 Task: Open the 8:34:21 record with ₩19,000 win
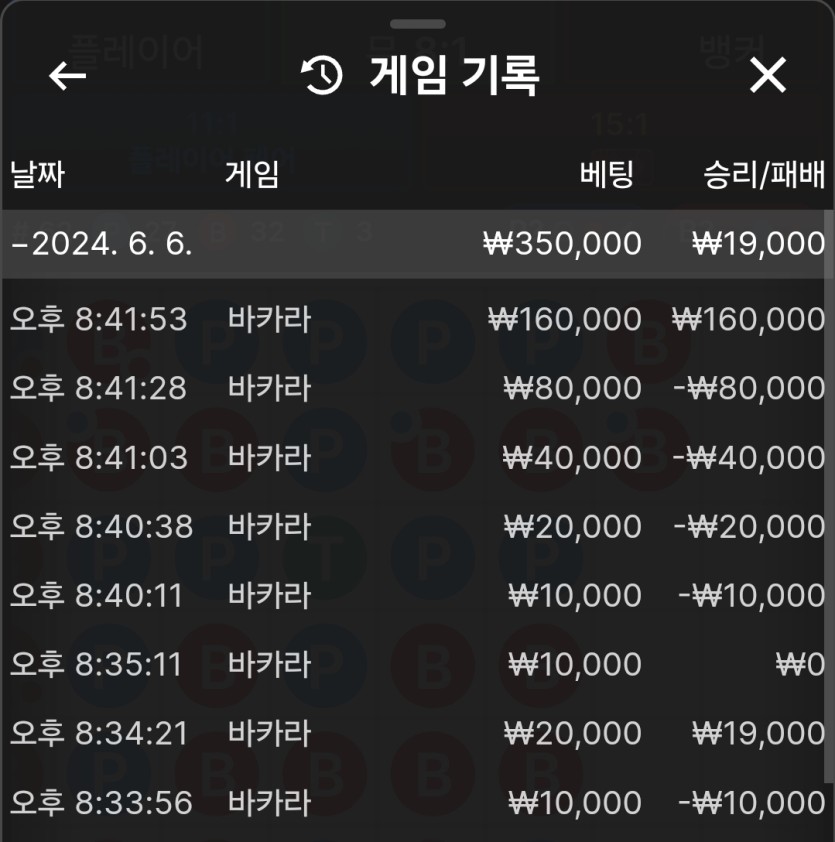(415, 733)
